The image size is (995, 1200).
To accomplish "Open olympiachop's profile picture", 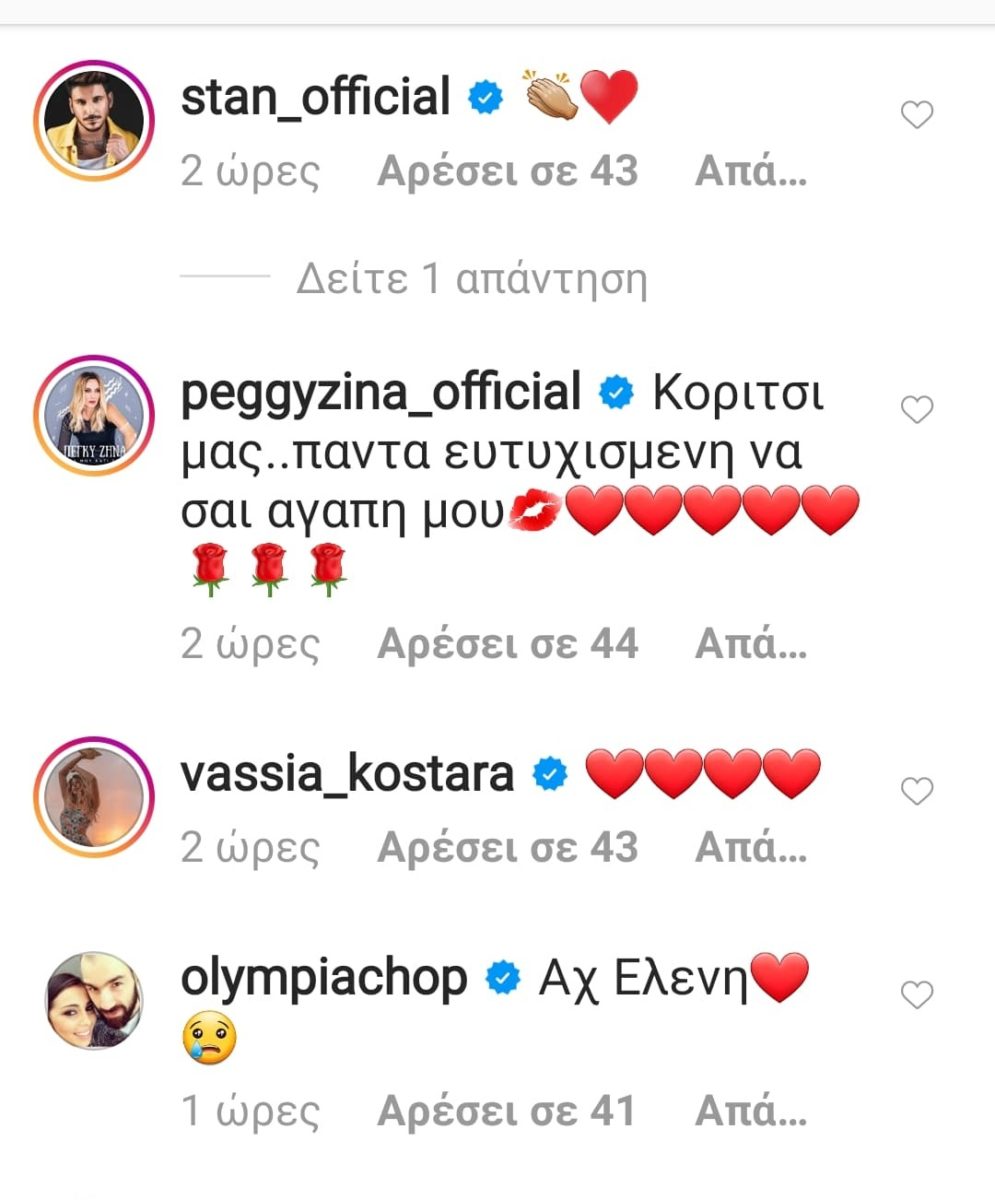I will click(96, 1000).
